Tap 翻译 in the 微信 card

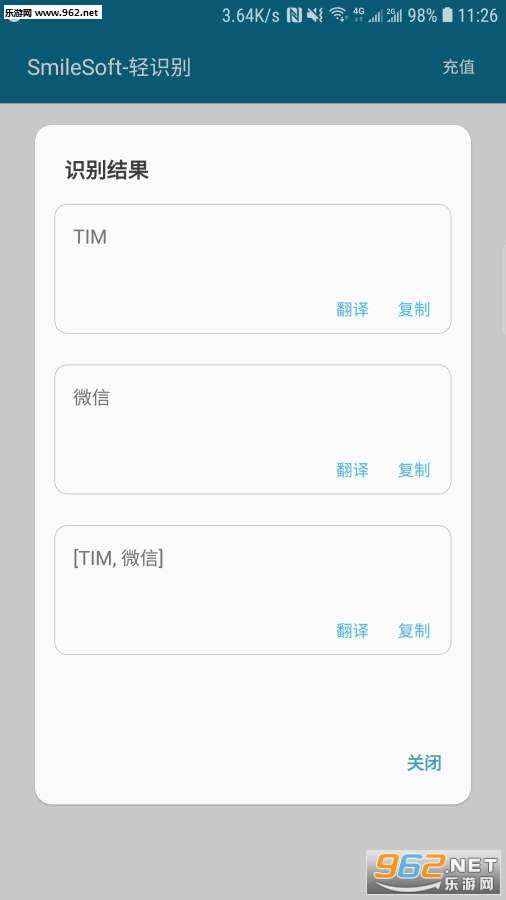tap(352, 470)
